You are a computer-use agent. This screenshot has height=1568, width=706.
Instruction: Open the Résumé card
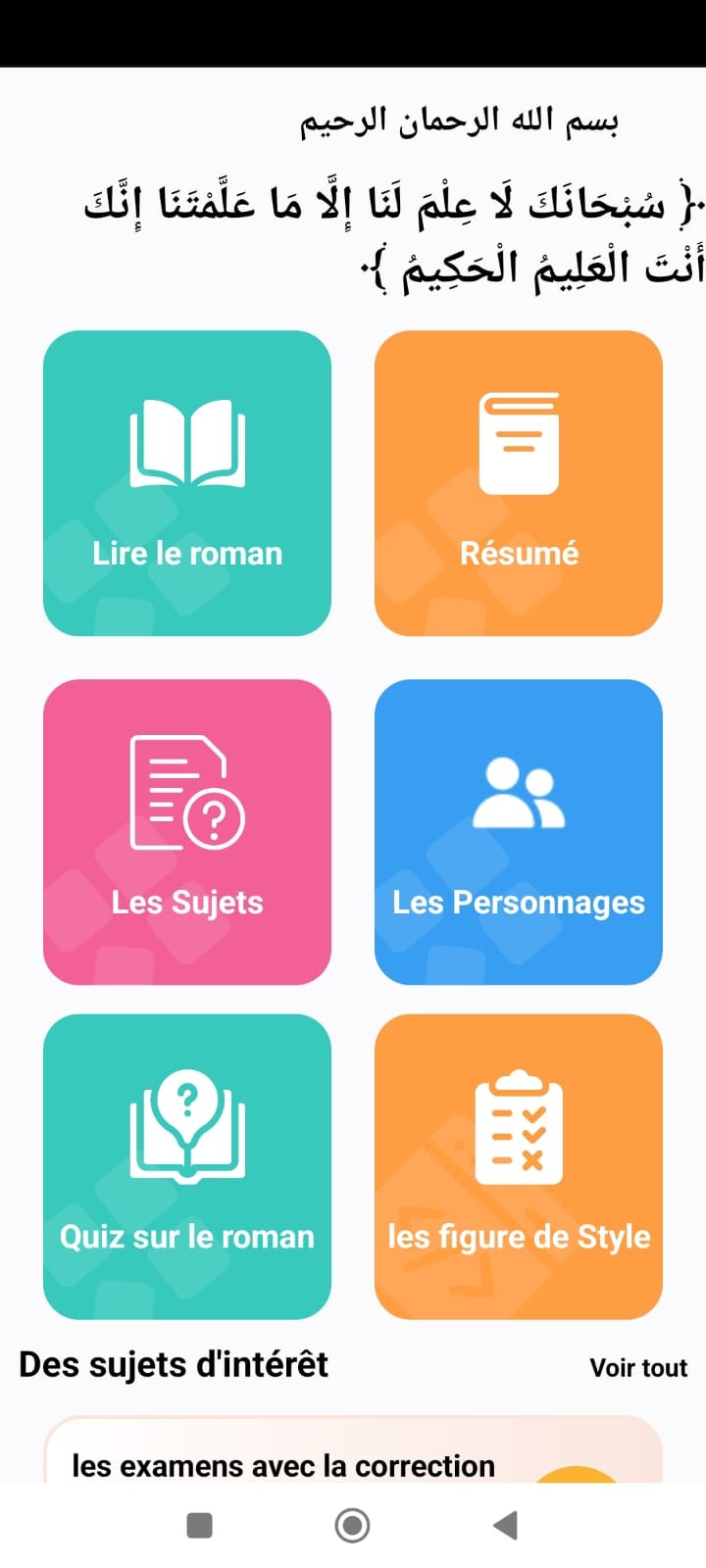tap(519, 483)
